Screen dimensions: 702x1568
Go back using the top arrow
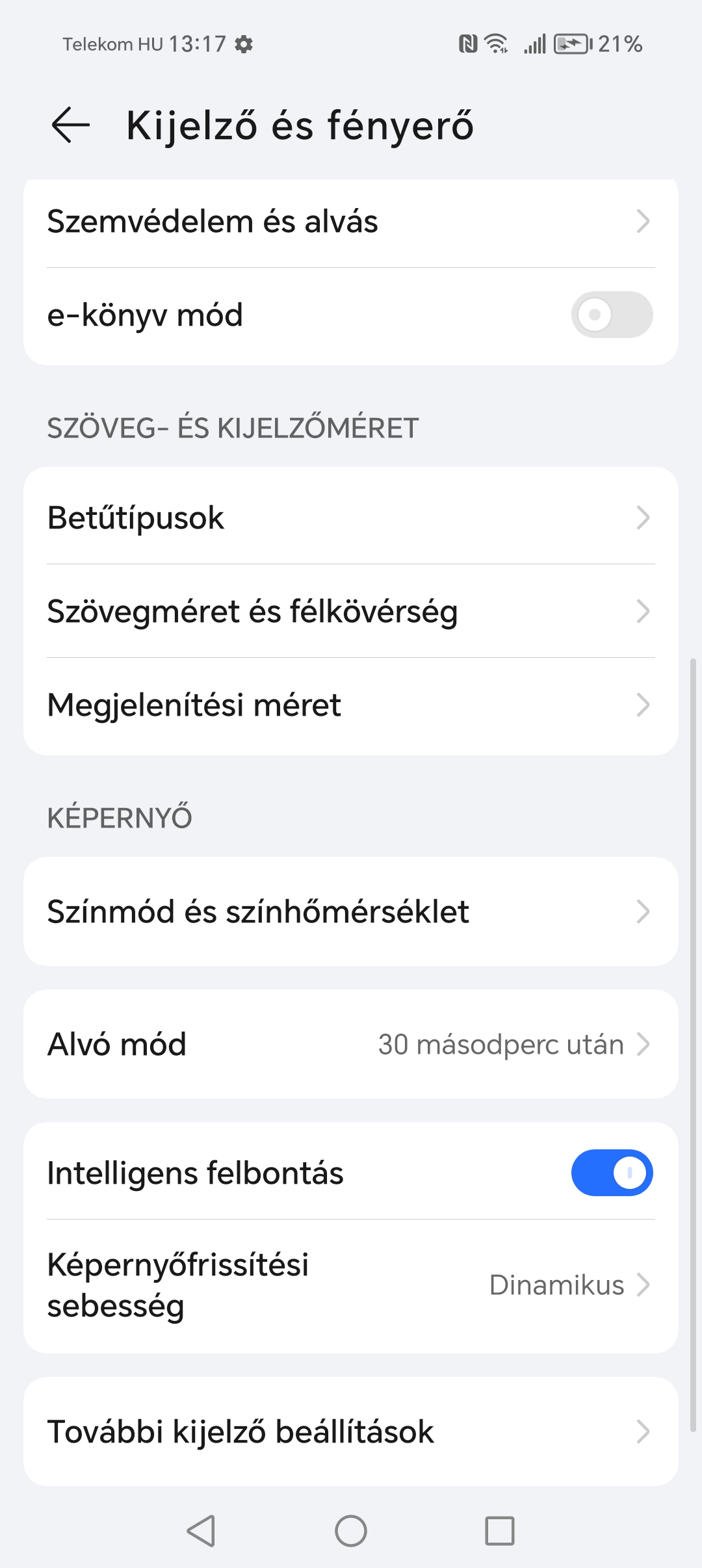70,125
